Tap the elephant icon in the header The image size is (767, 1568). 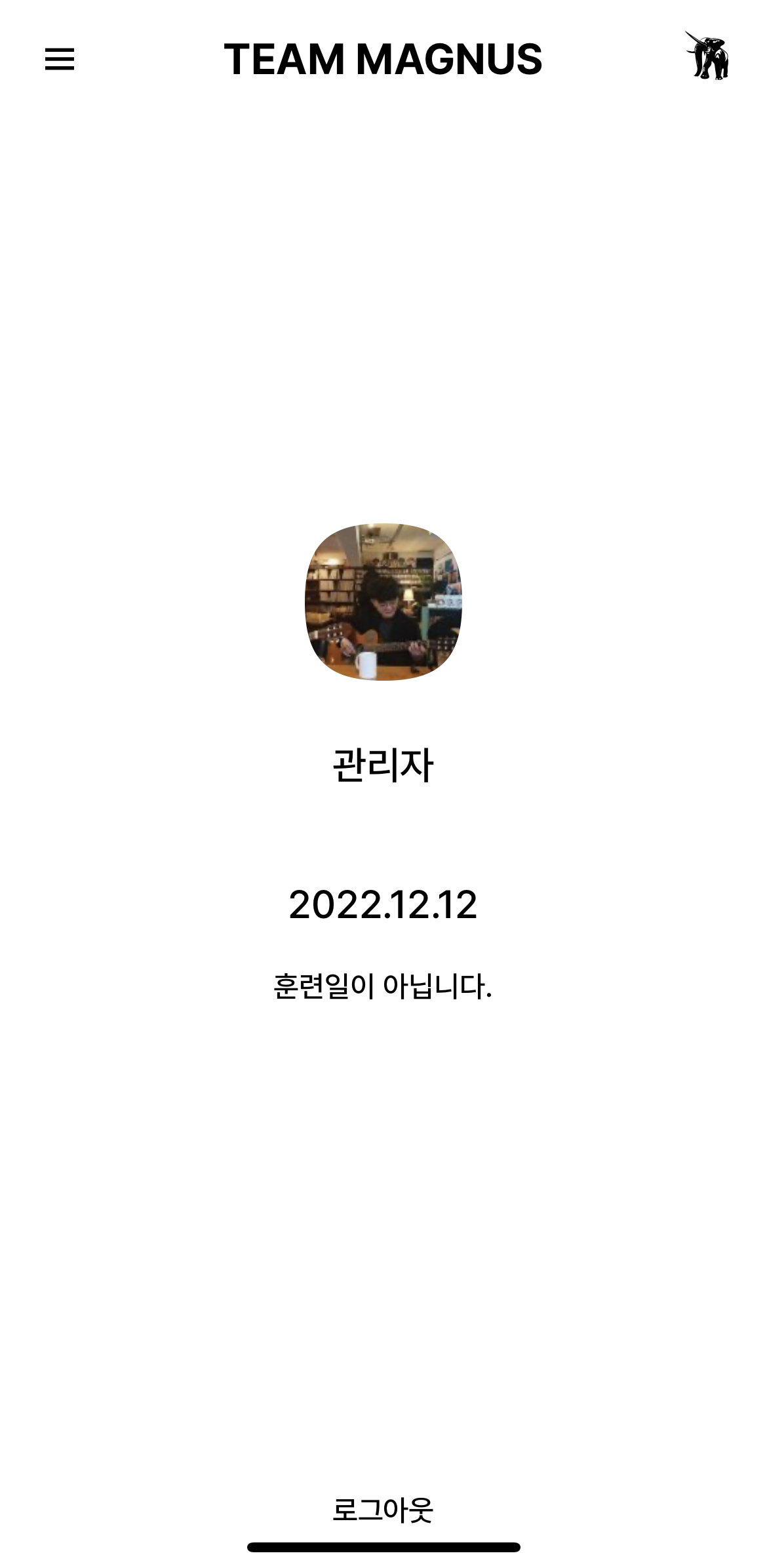click(708, 57)
